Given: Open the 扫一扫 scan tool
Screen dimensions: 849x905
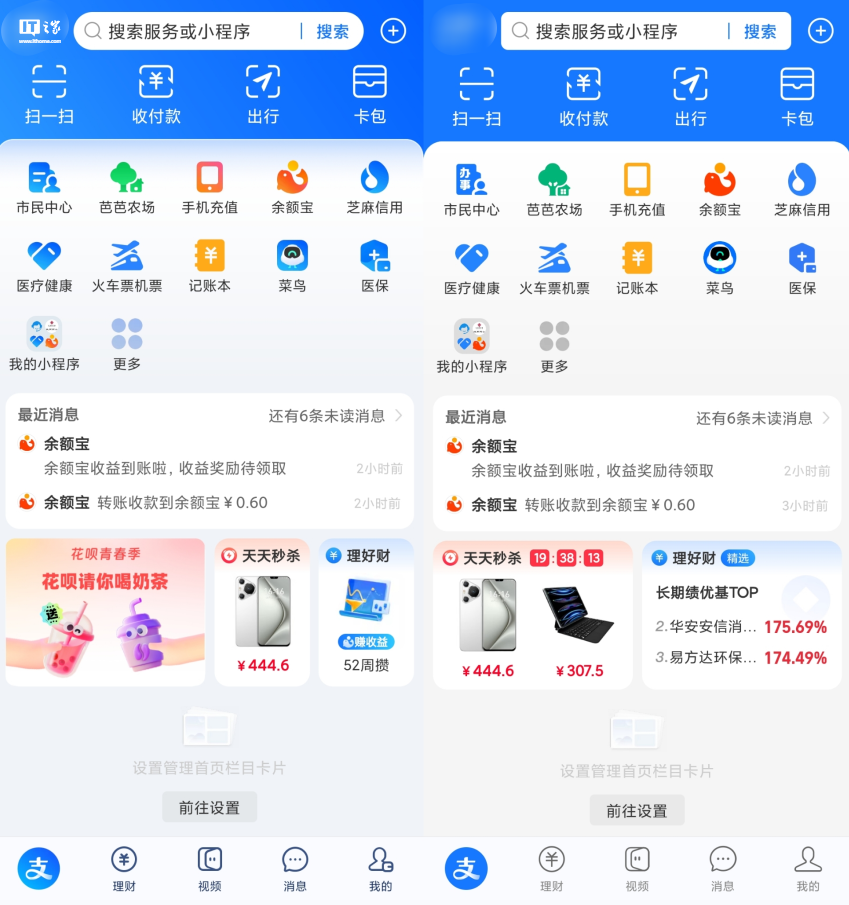Looking at the screenshot, I should pyautogui.click(x=48, y=95).
